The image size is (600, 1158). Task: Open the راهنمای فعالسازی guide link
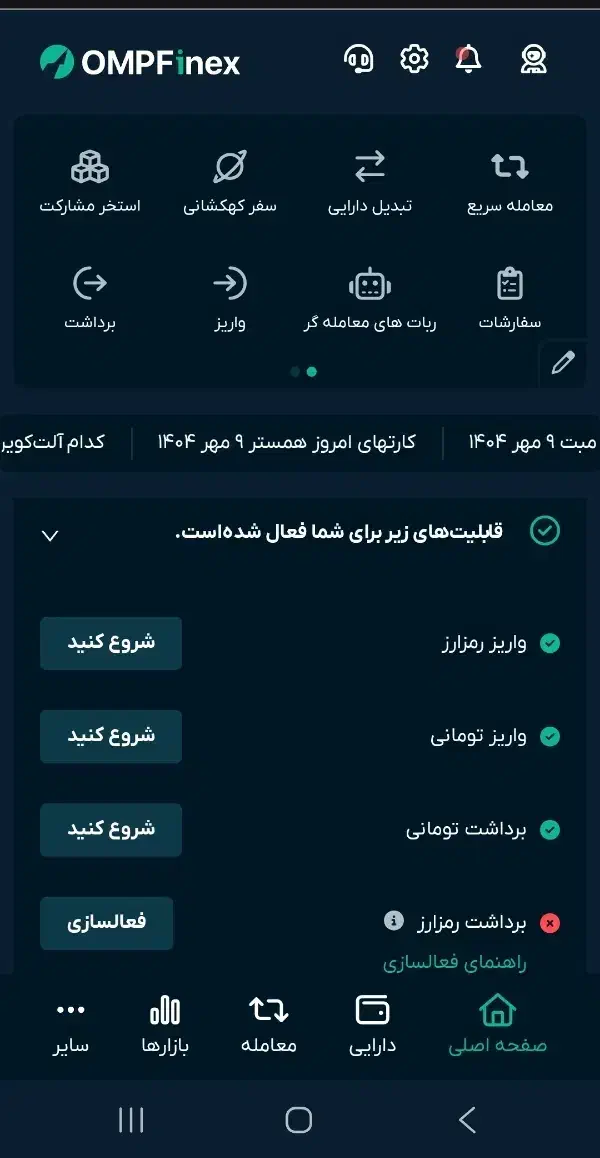tap(454, 963)
